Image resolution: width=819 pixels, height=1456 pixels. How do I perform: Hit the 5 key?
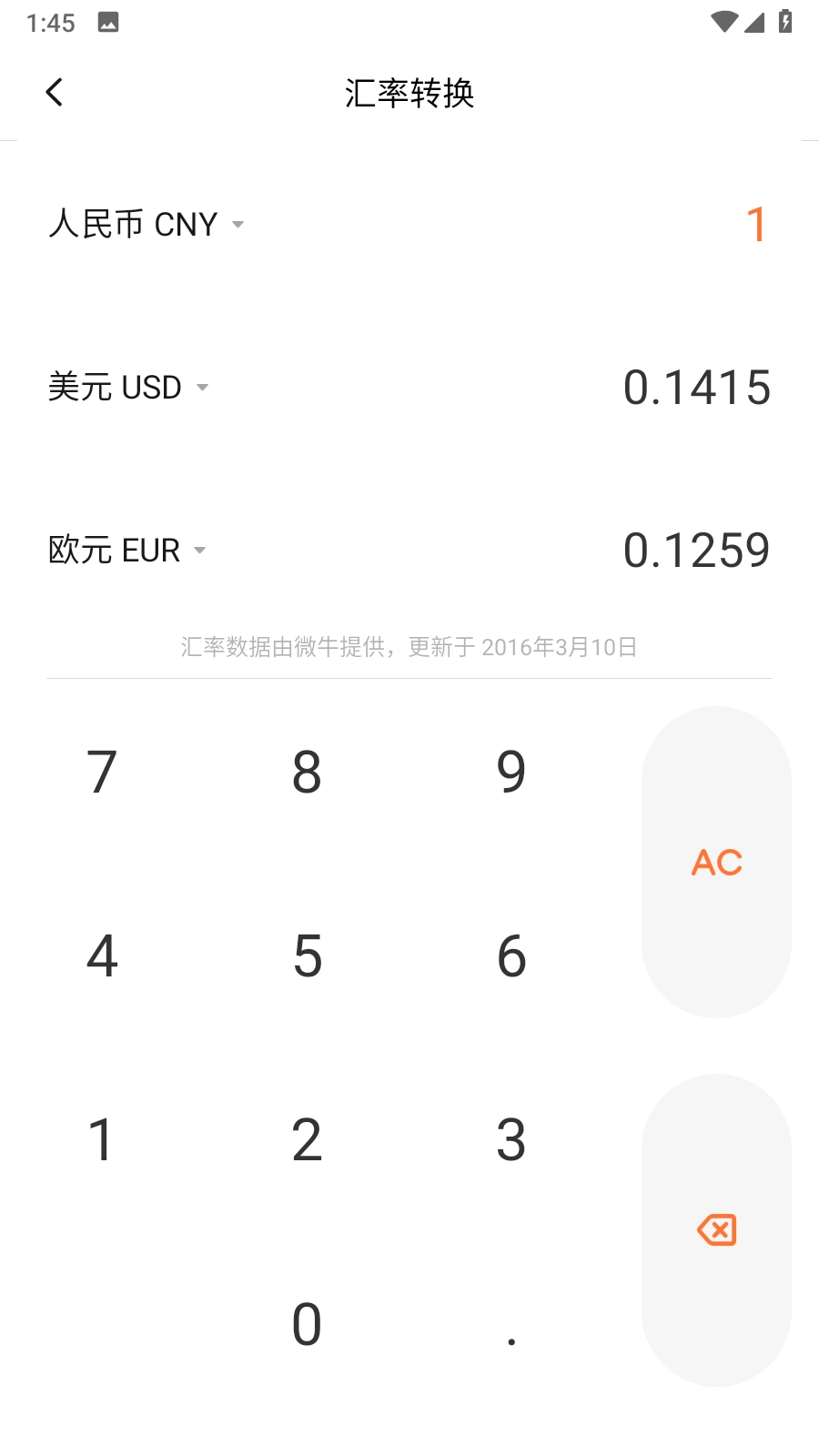point(307,955)
